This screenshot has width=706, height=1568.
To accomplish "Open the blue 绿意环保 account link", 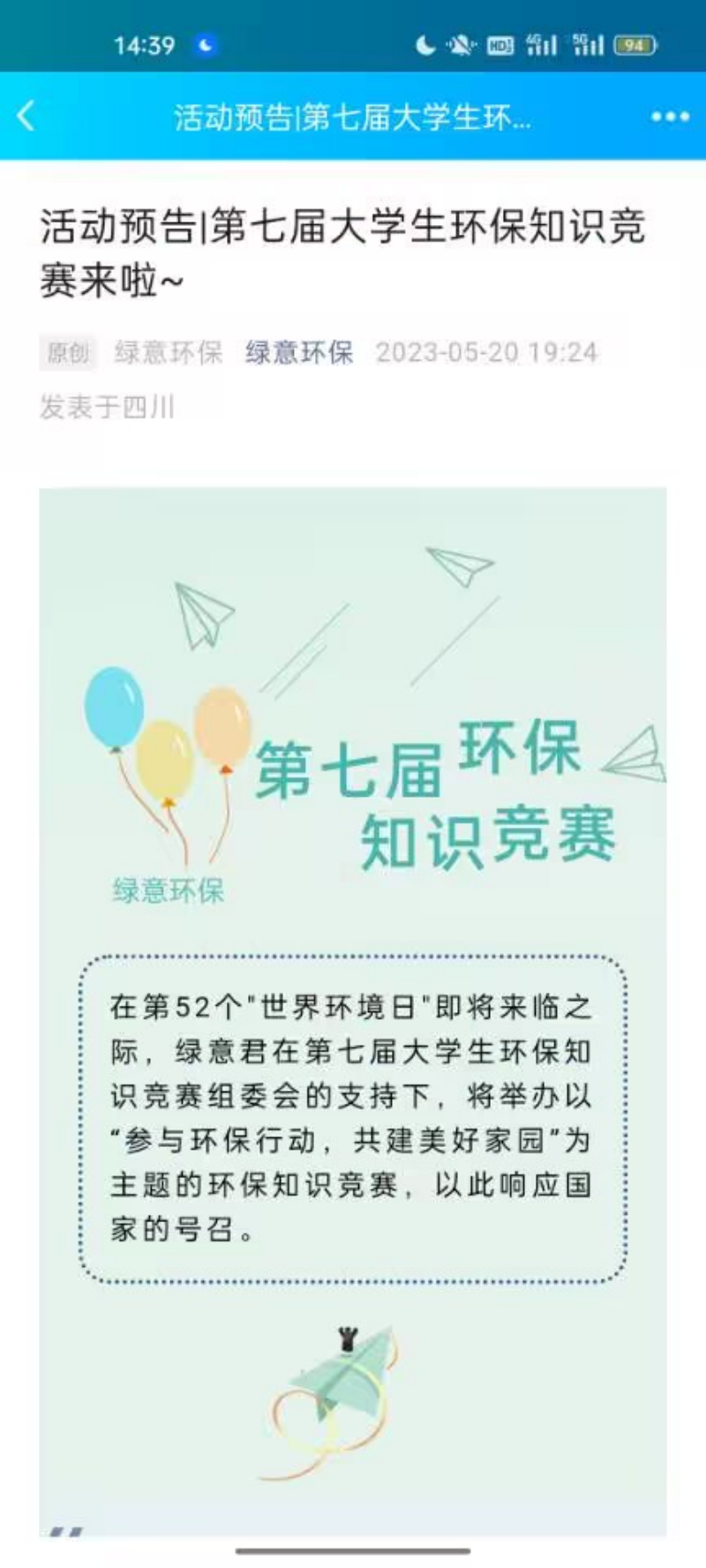I will 299,353.
